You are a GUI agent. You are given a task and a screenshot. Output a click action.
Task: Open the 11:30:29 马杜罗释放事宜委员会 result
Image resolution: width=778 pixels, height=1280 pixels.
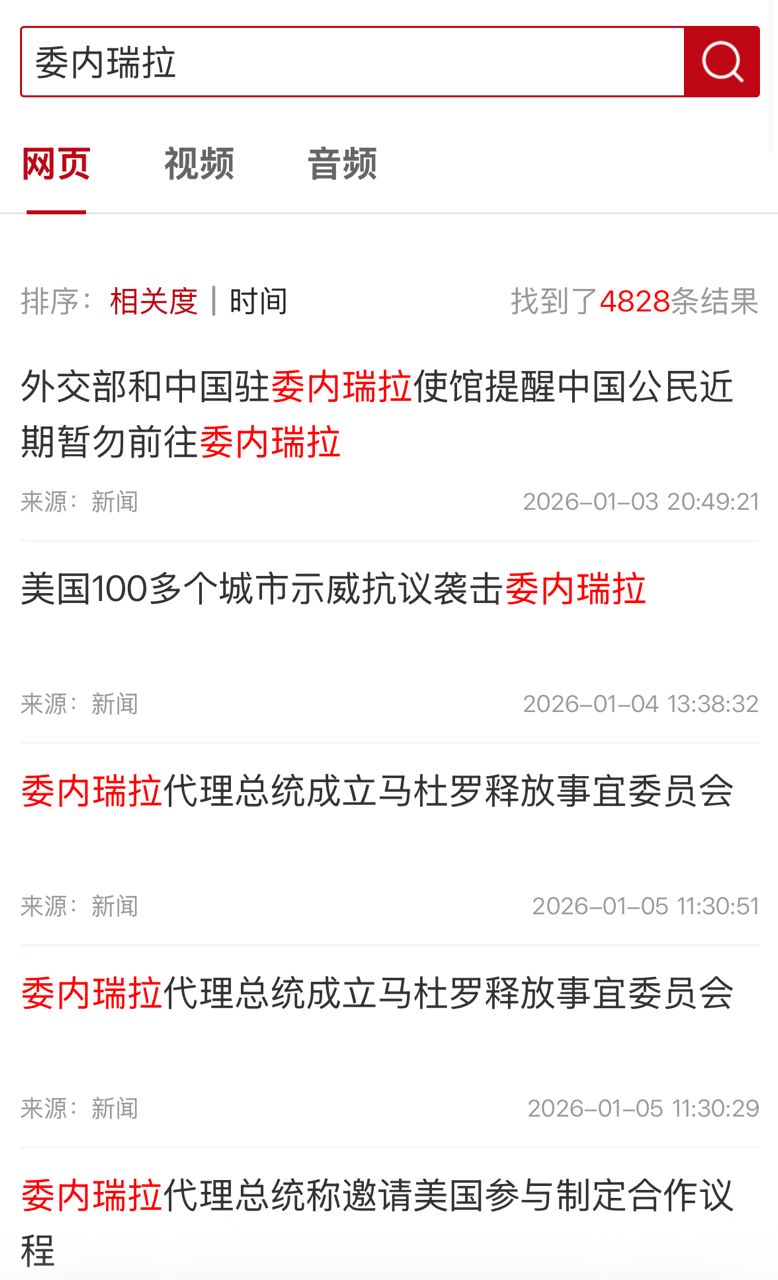pyautogui.click(x=378, y=994)
